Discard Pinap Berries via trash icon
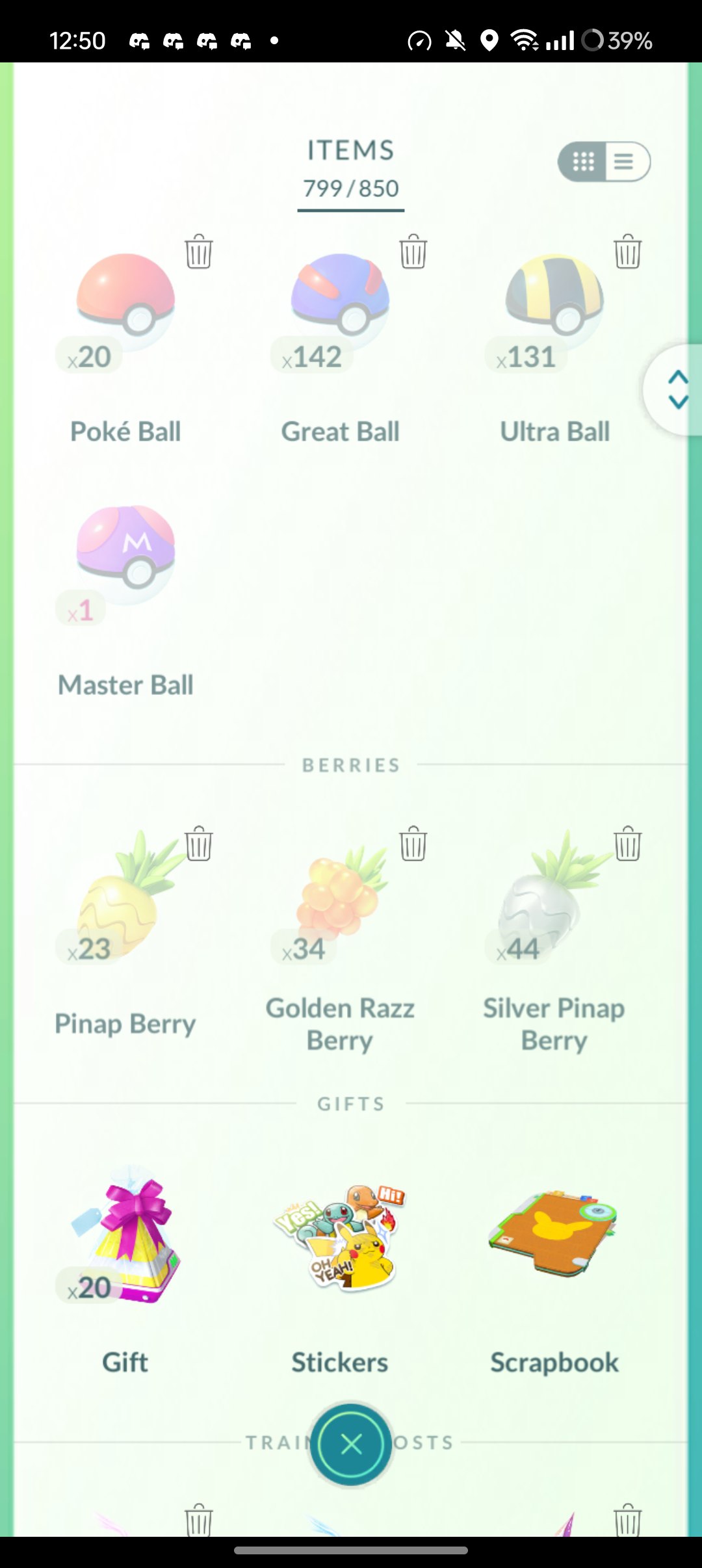 click(x=199, y=844)
